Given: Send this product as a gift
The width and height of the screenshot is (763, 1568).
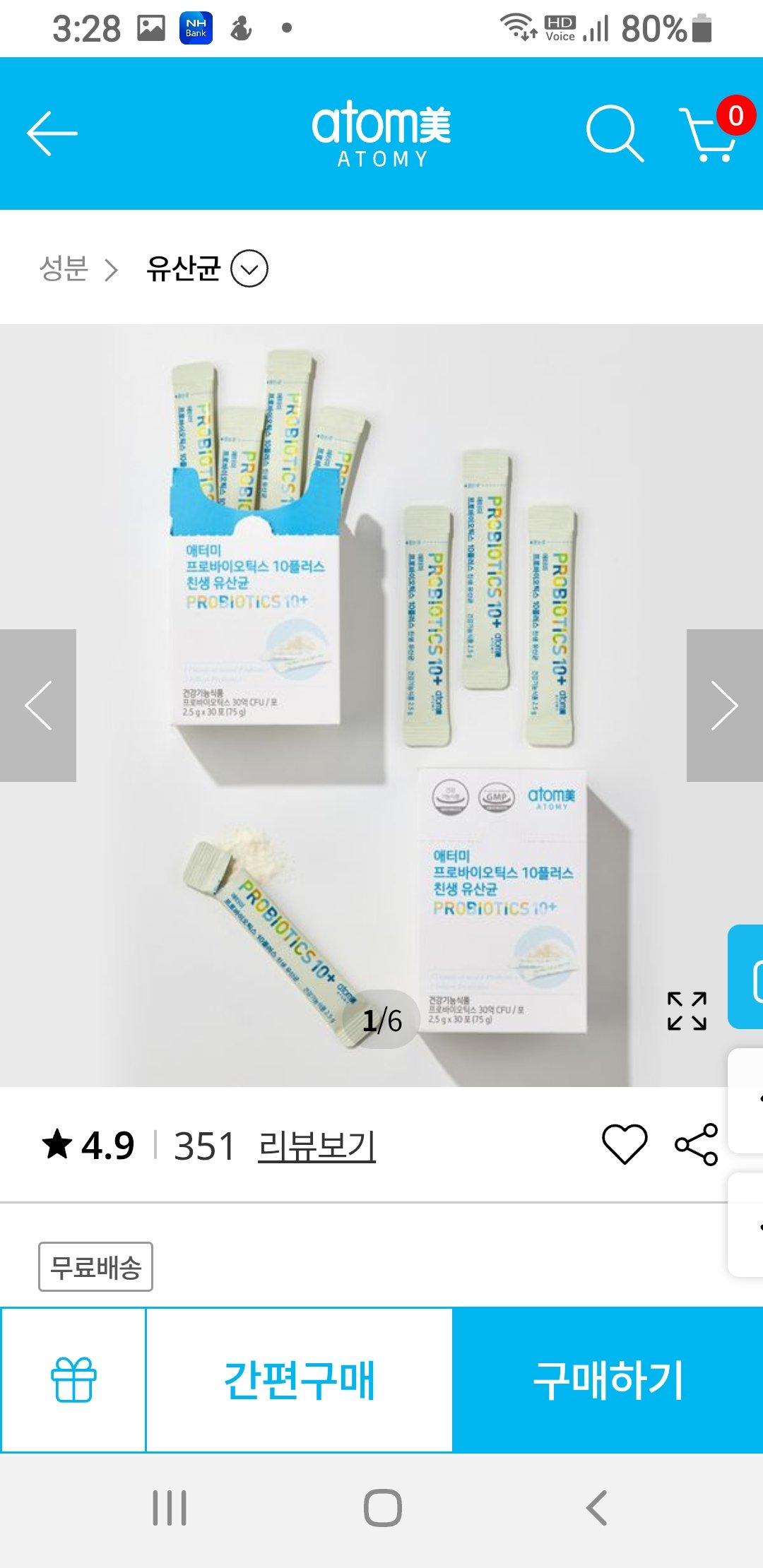Looking at the screenshot, I should 73,1379.
